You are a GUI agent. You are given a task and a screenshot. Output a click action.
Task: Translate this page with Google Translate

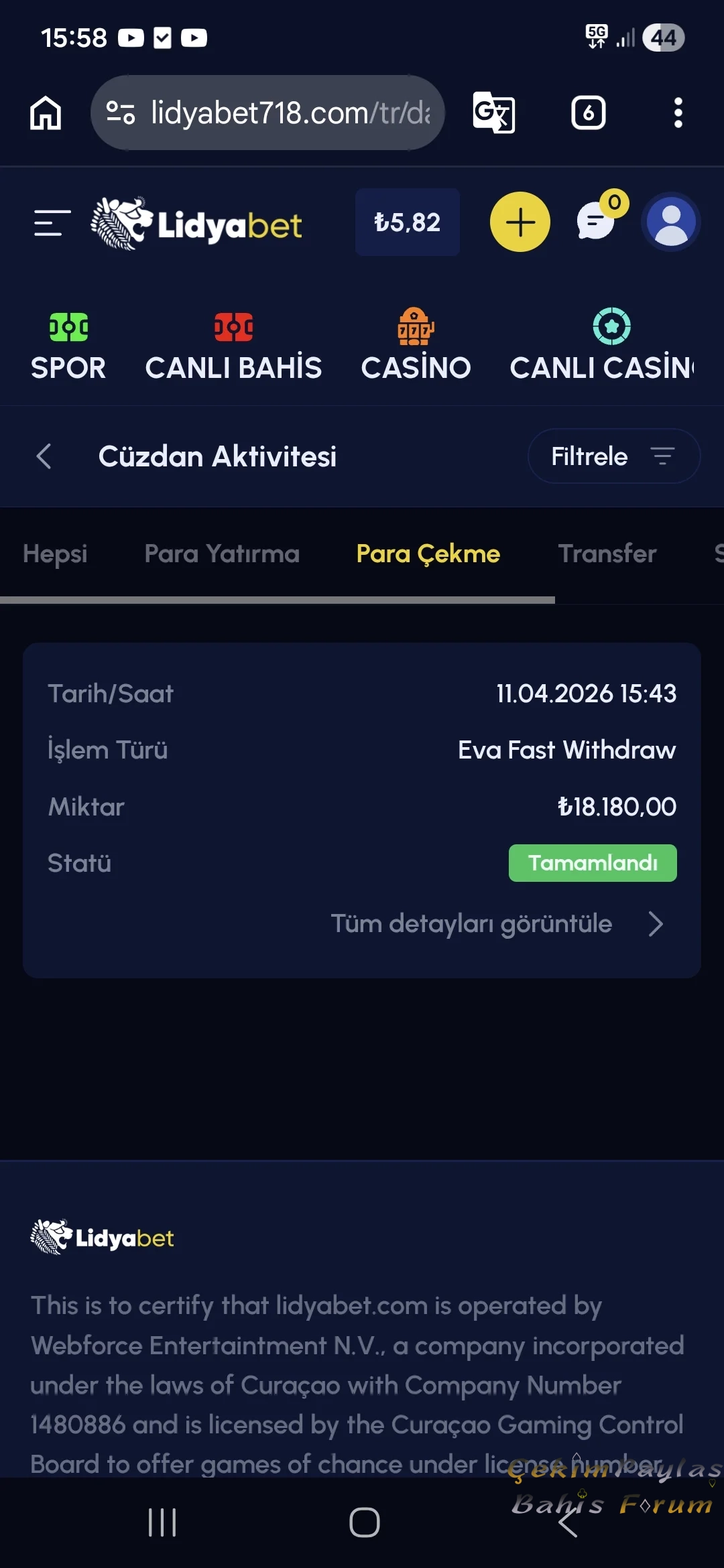click(494, 113)
